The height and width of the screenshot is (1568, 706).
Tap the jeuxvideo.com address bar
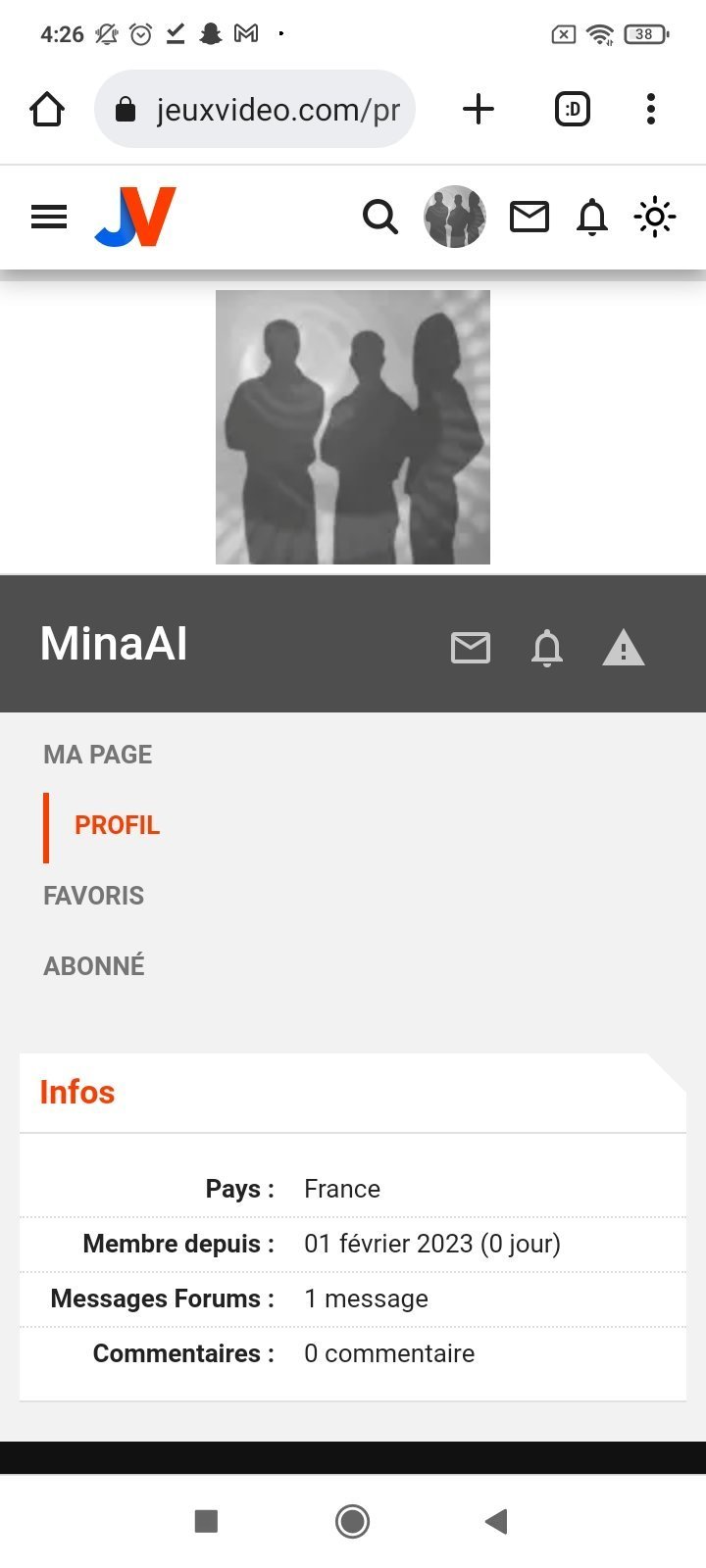(255, 109)
